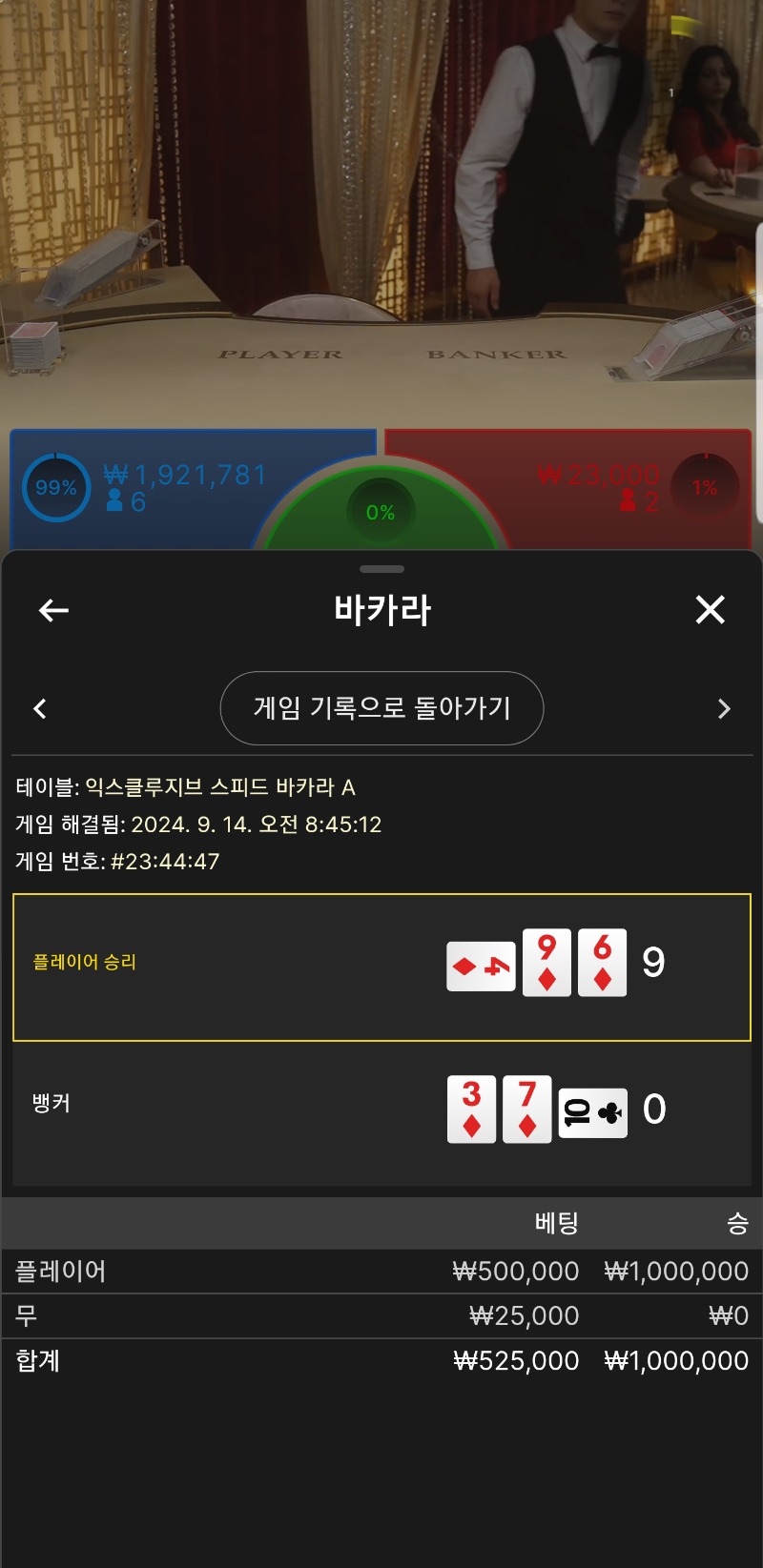This screenshot has height=1568, width=763.
Task: Tap 게임 기록으로 돌아가기 button
Action: coord(381,708)
